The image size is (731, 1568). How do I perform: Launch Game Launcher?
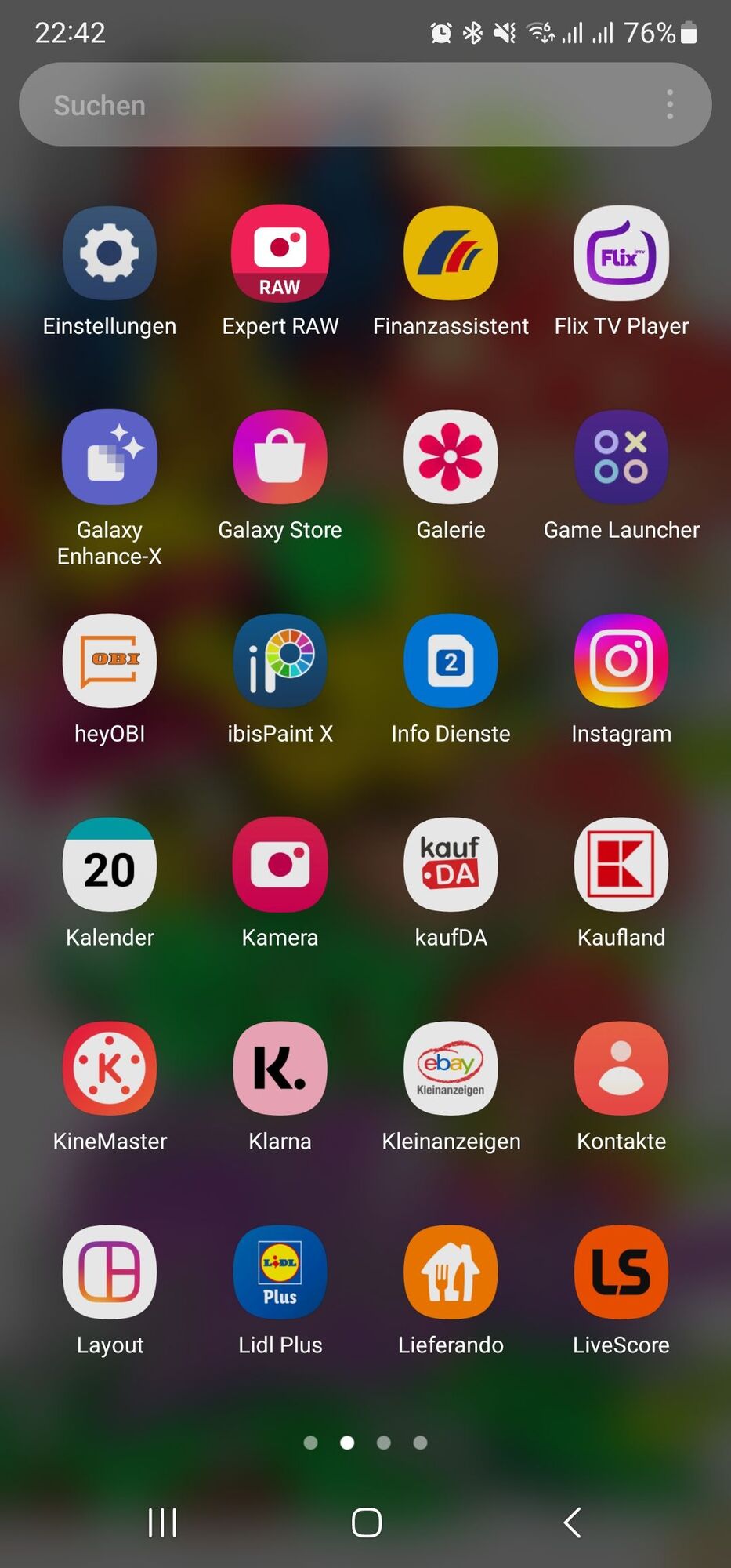click(x=621, y=457)
